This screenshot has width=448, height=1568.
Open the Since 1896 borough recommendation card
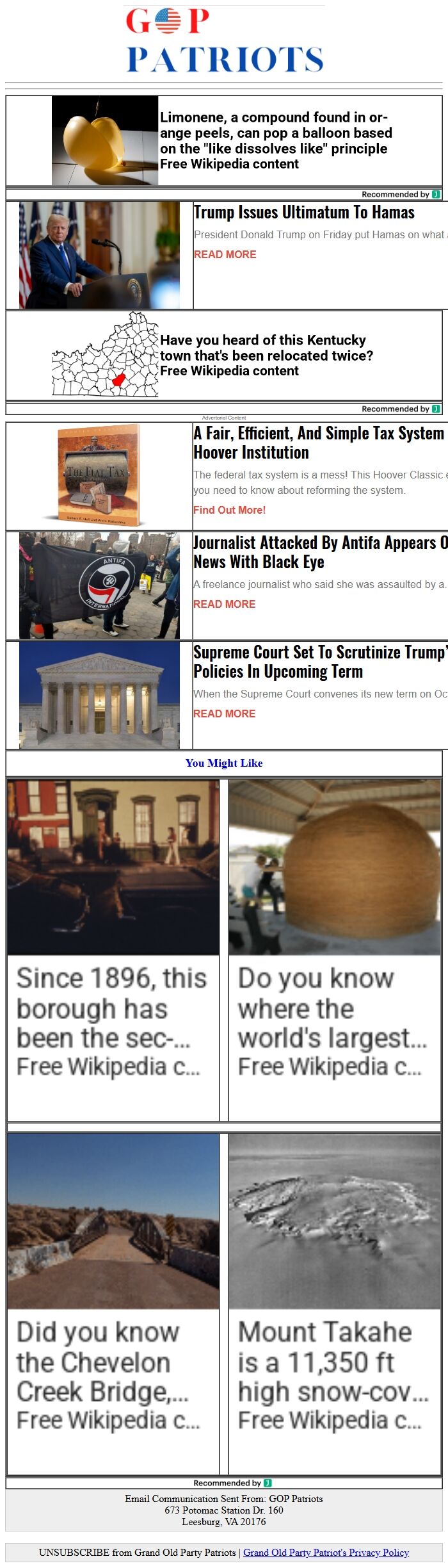coord(113,951)
